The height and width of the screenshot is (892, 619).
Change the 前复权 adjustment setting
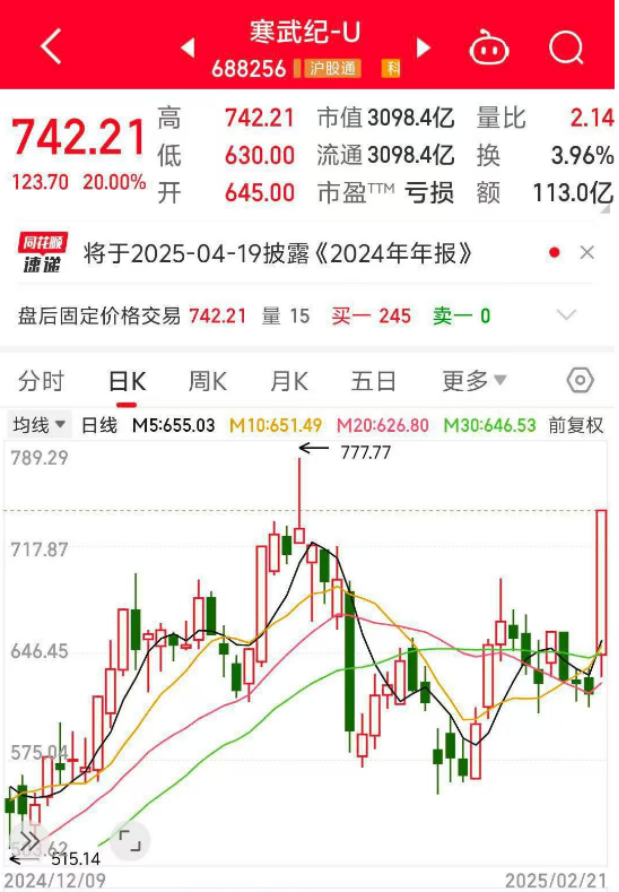[576, 425]
